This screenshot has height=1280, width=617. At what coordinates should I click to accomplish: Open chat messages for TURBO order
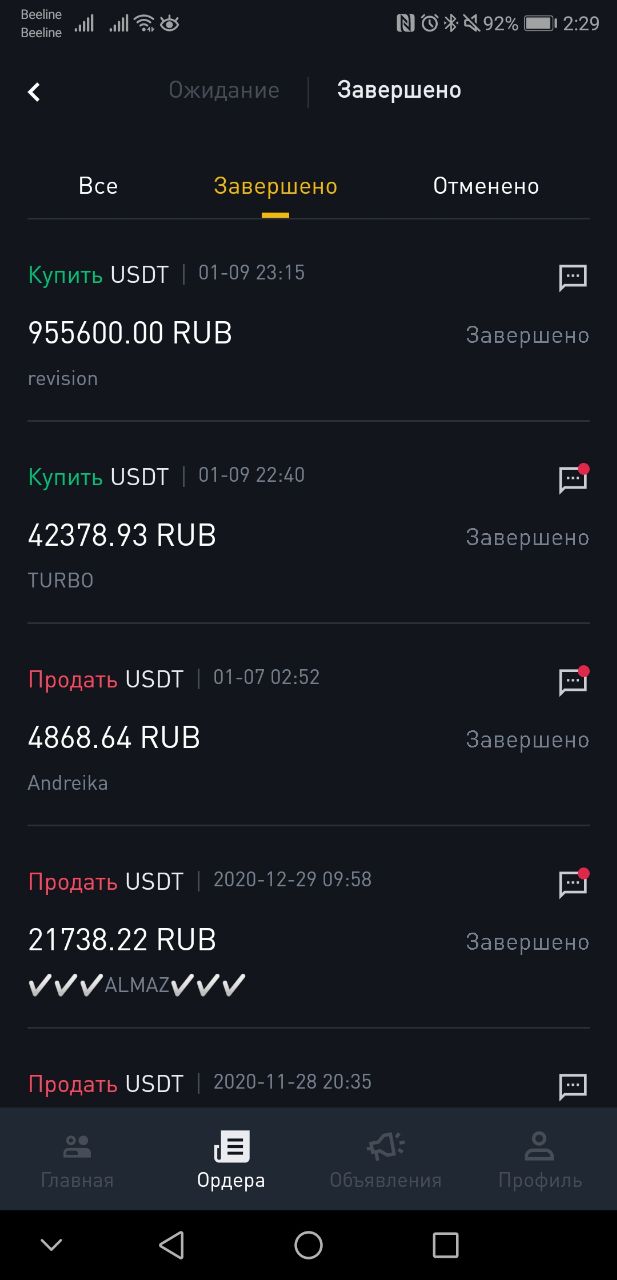click(572, 479)
